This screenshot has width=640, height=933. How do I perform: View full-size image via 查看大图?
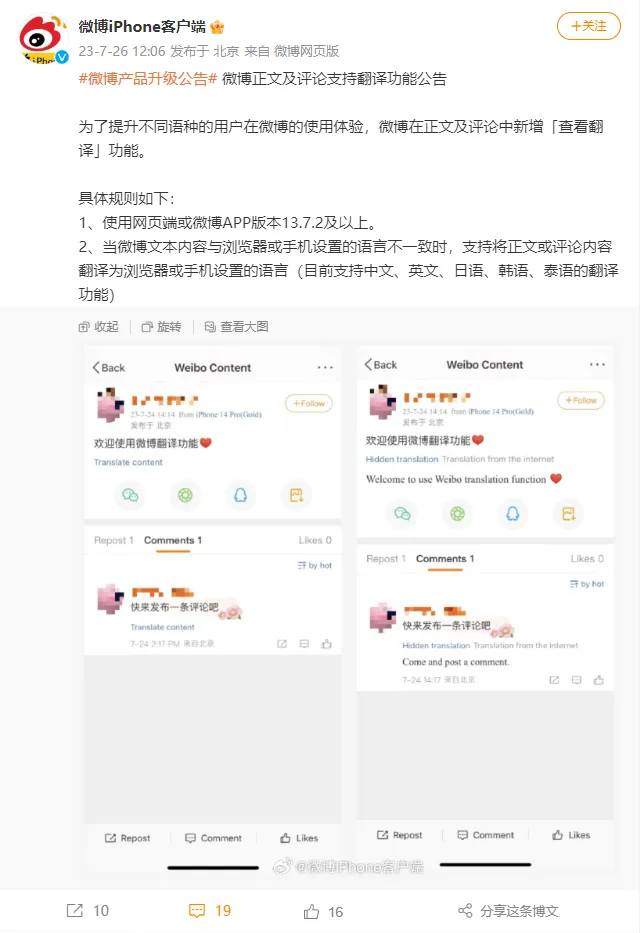tap(236, 327)
